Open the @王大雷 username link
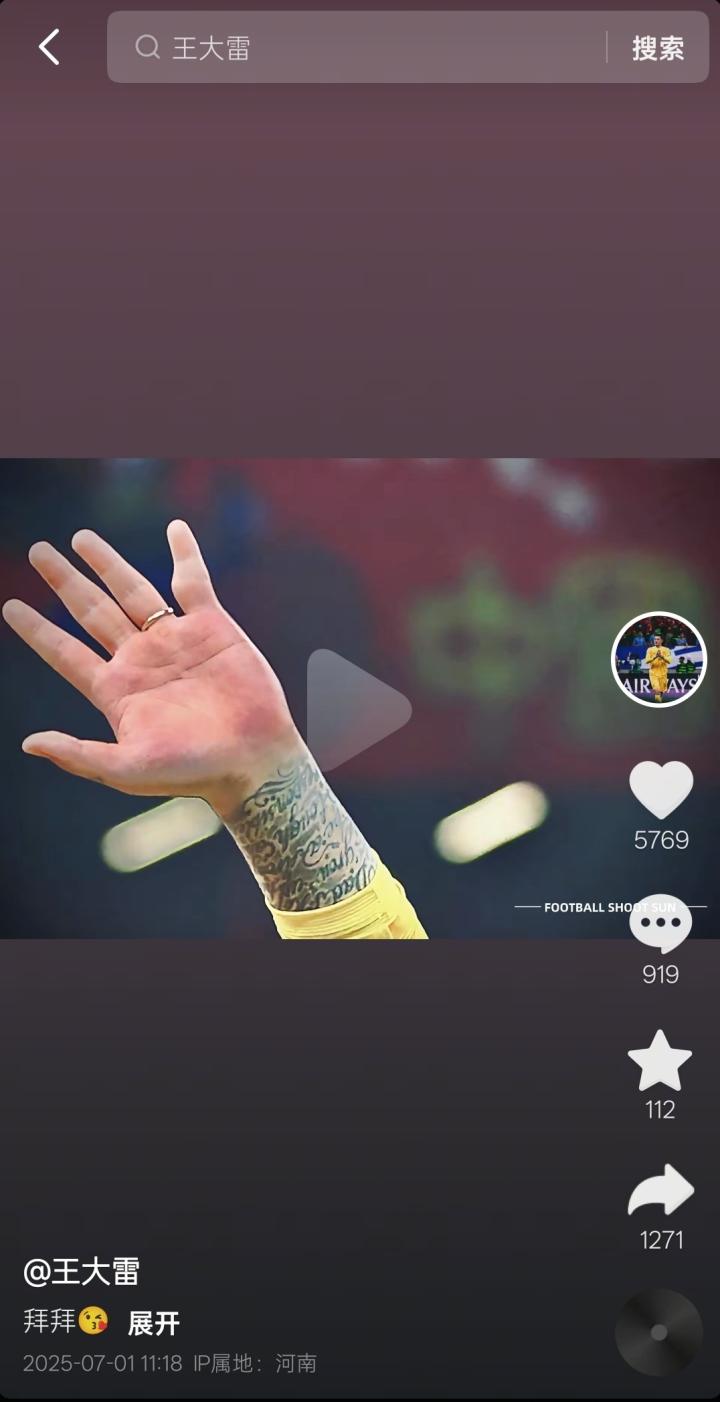Viewport: 720px width, 1402px height. (81, 1271)
